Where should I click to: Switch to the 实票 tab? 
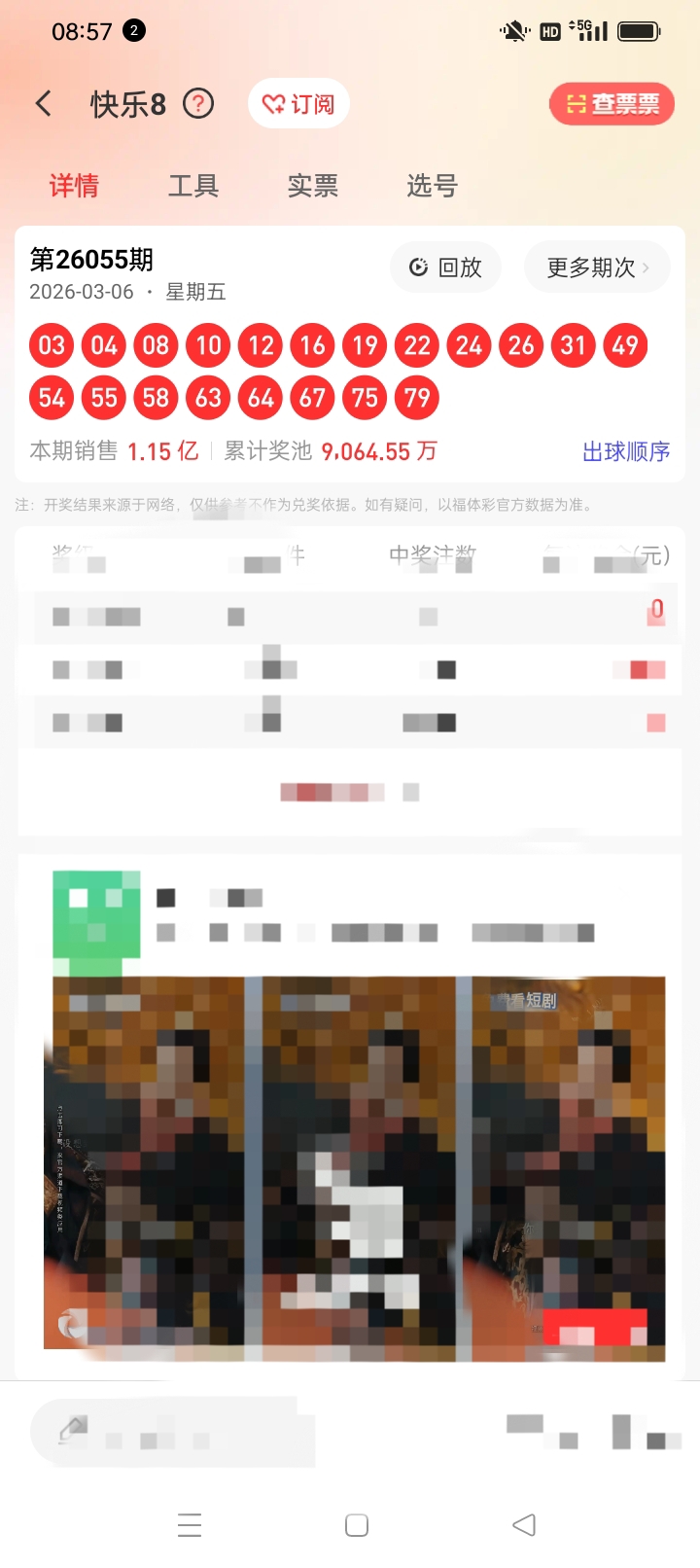pos(313,186)
